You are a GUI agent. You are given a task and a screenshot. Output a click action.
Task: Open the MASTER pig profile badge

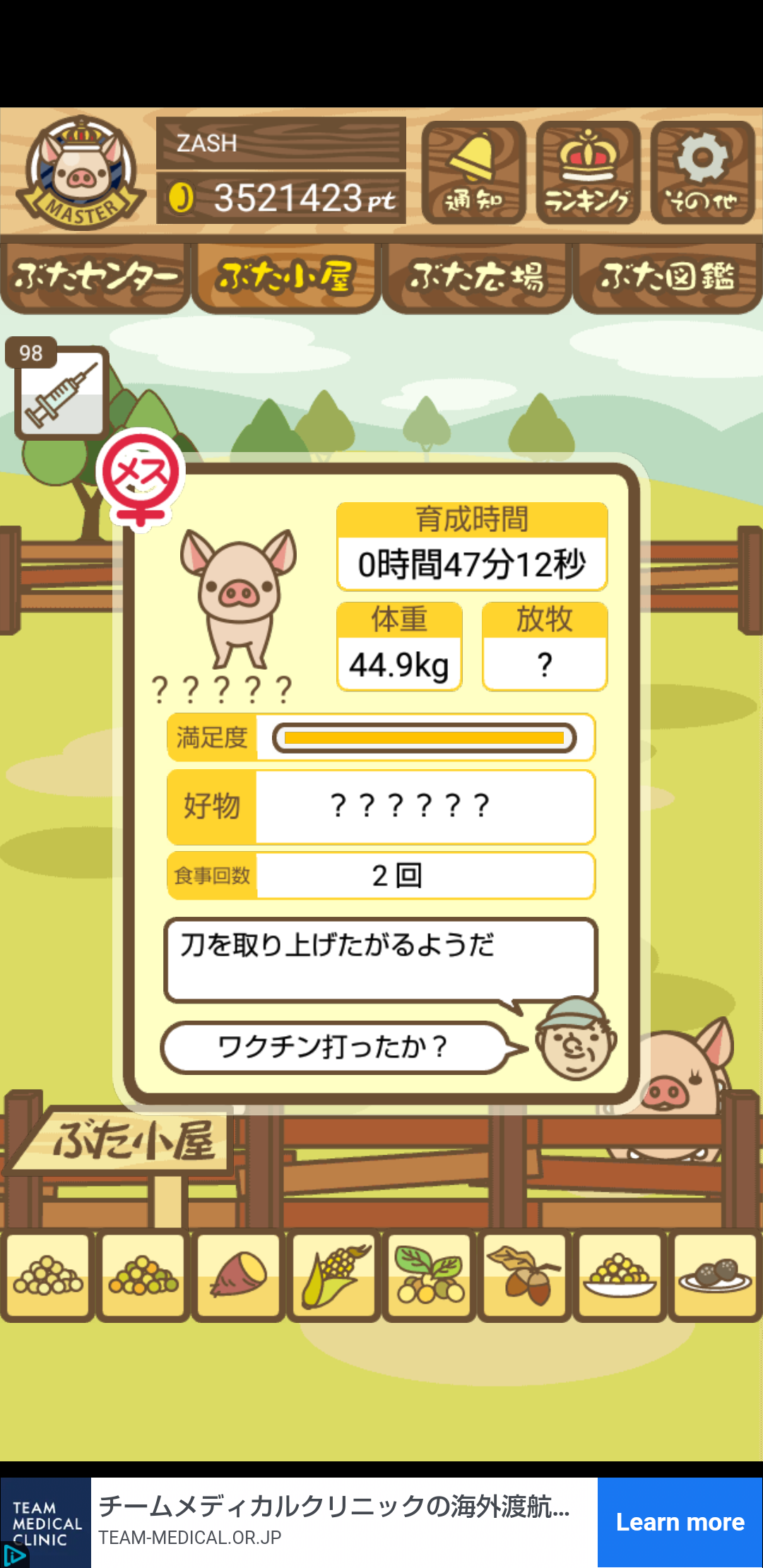coord(81,172)
